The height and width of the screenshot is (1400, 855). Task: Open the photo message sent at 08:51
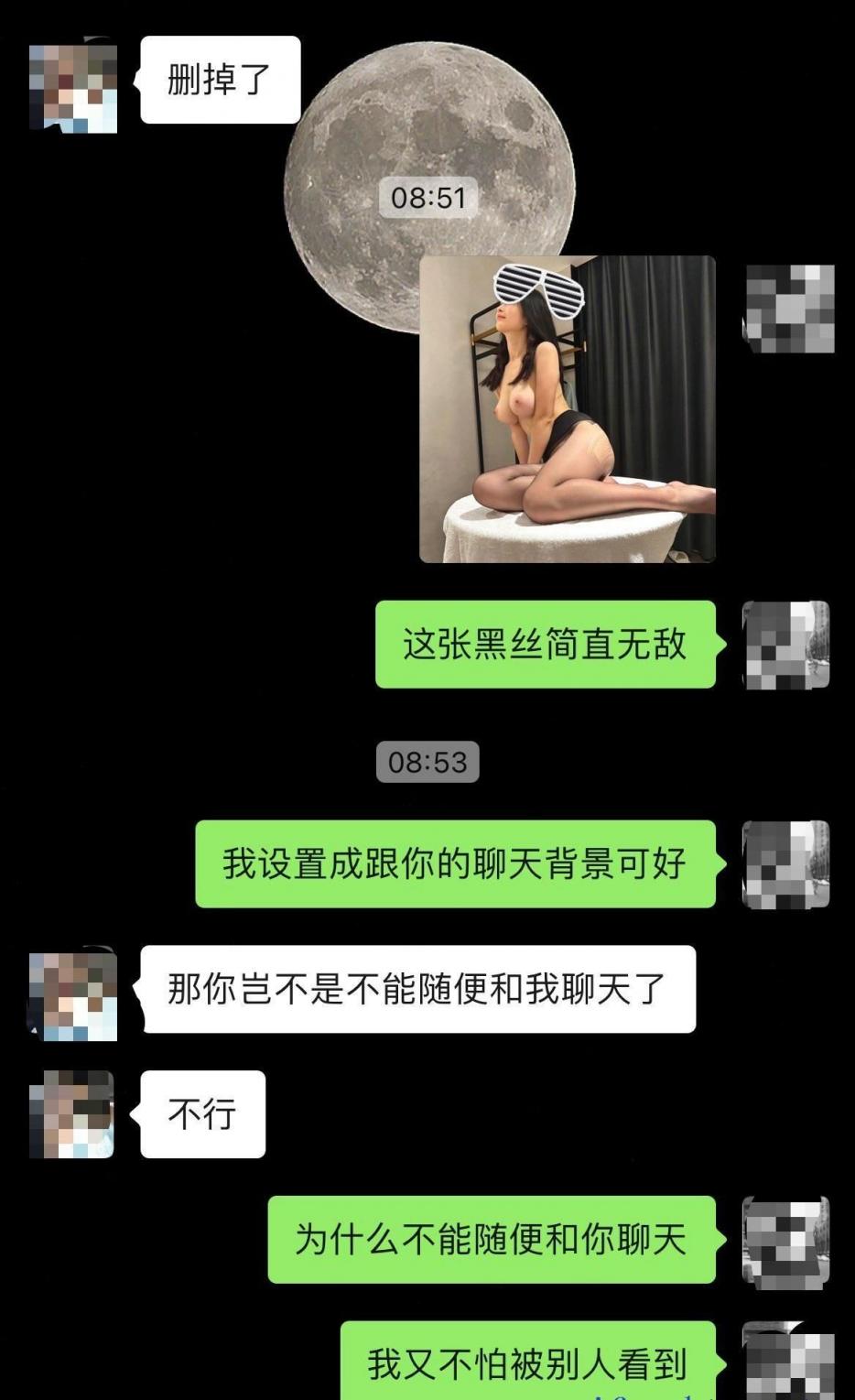click(567, 408)
